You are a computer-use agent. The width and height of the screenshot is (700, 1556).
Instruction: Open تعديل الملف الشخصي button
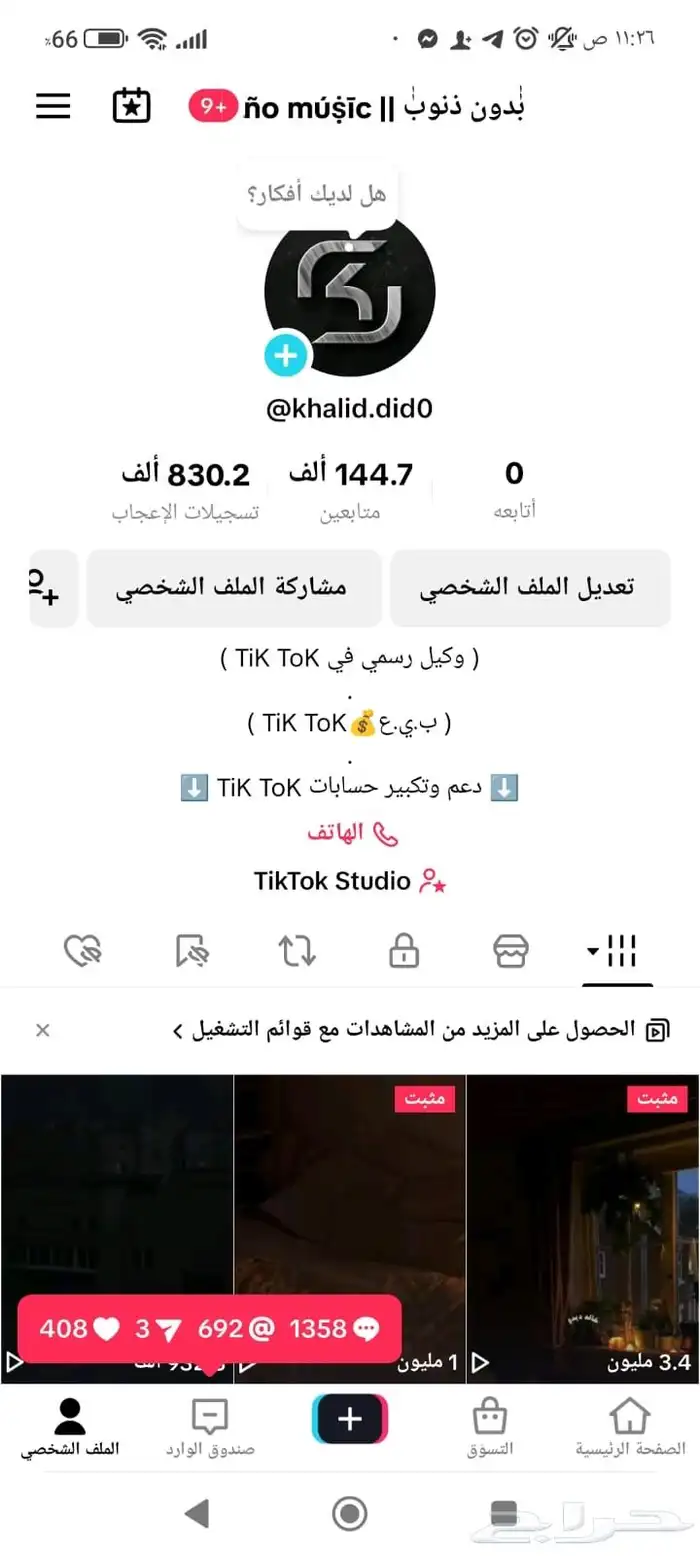[x=530, y=588]
